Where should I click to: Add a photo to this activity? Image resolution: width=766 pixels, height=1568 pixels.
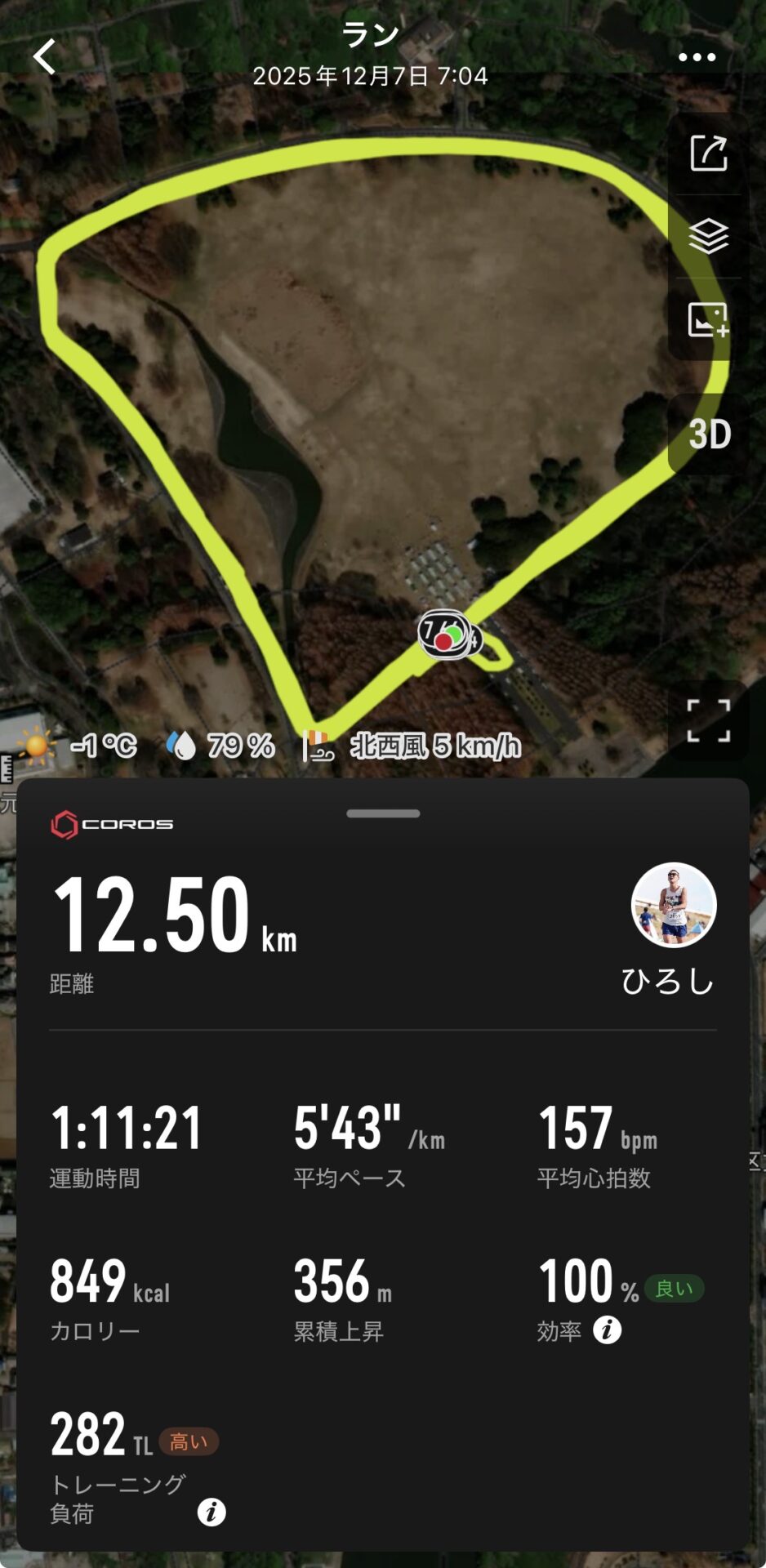(708, 319)
